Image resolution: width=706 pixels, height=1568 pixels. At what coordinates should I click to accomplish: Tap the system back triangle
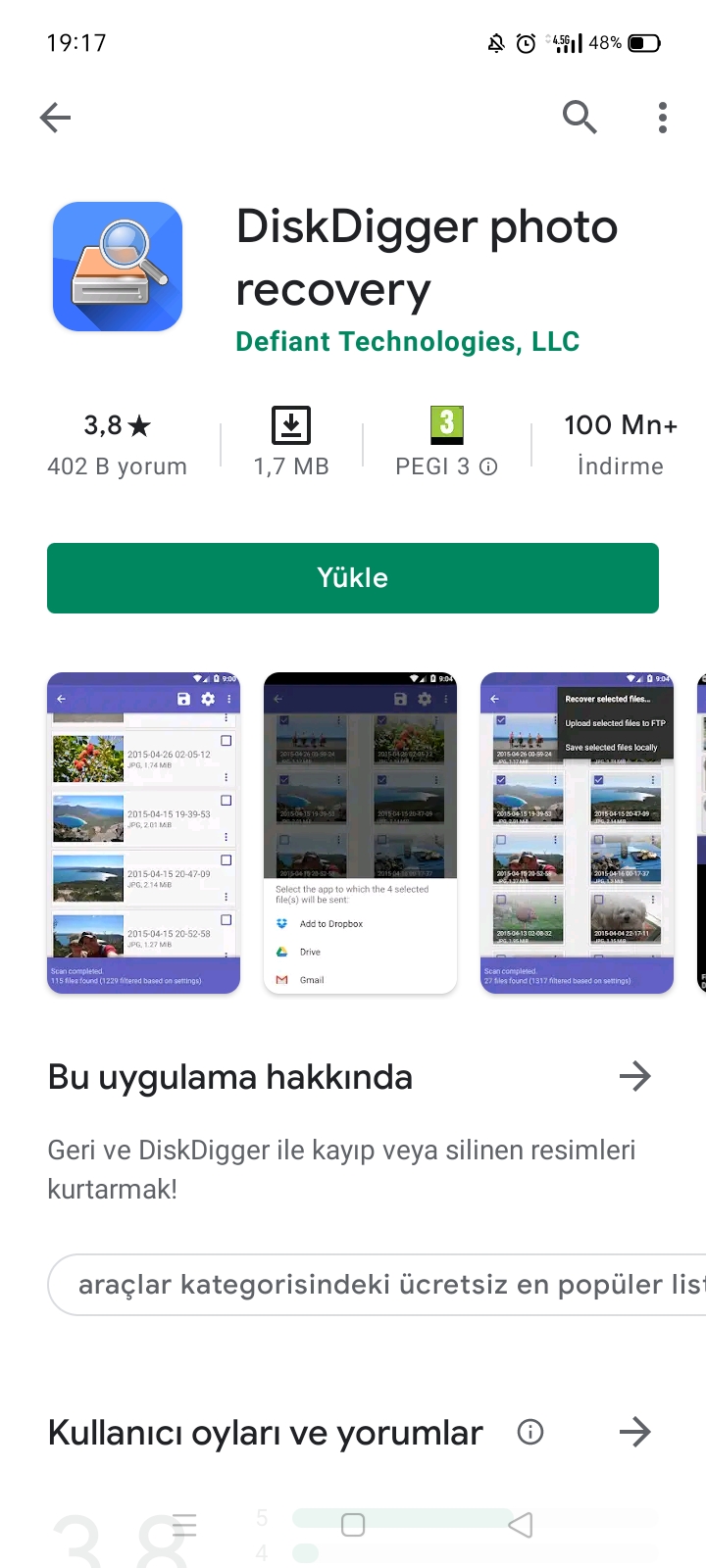tap(521, 1525)
